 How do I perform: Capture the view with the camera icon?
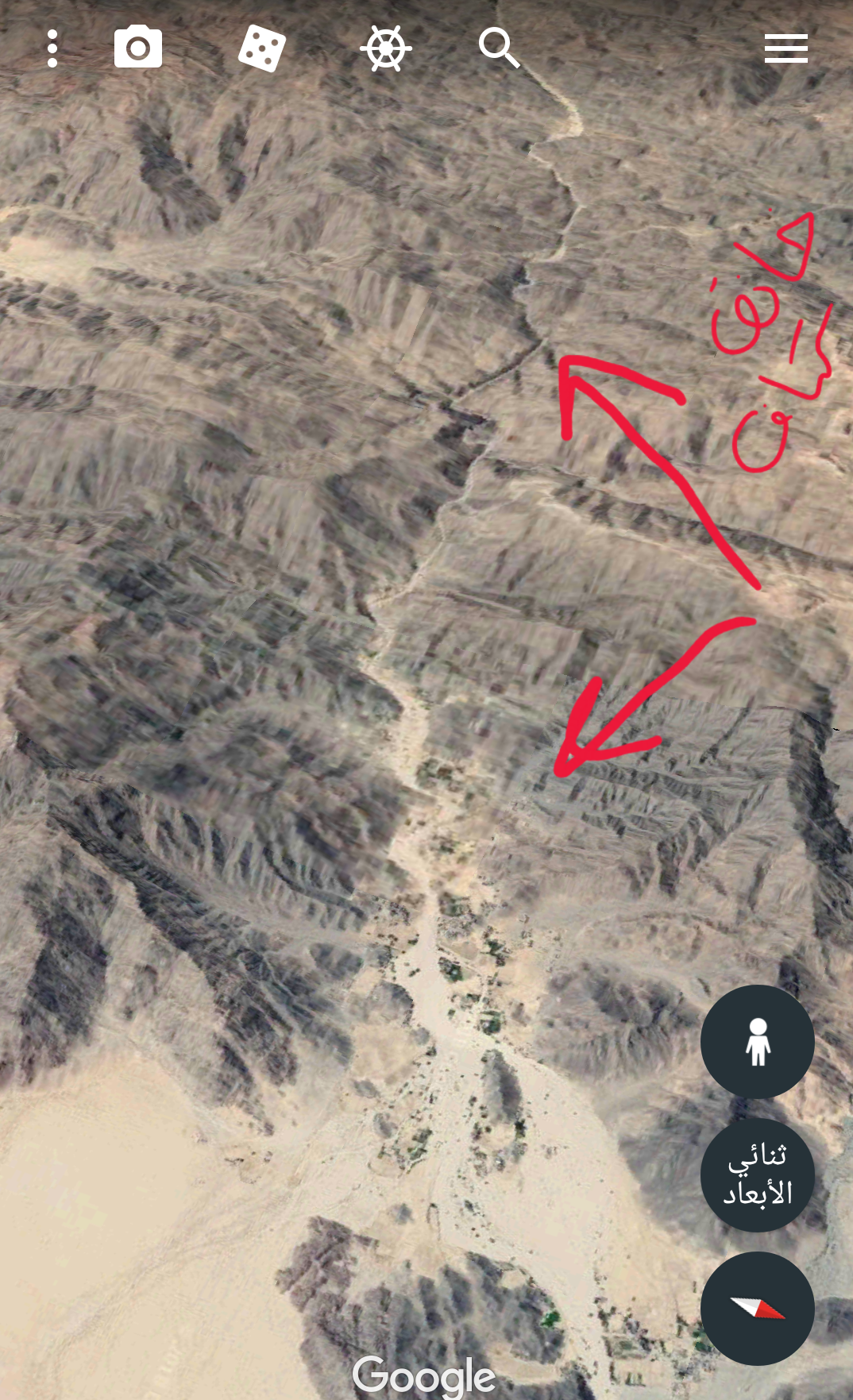click(138, 48)
